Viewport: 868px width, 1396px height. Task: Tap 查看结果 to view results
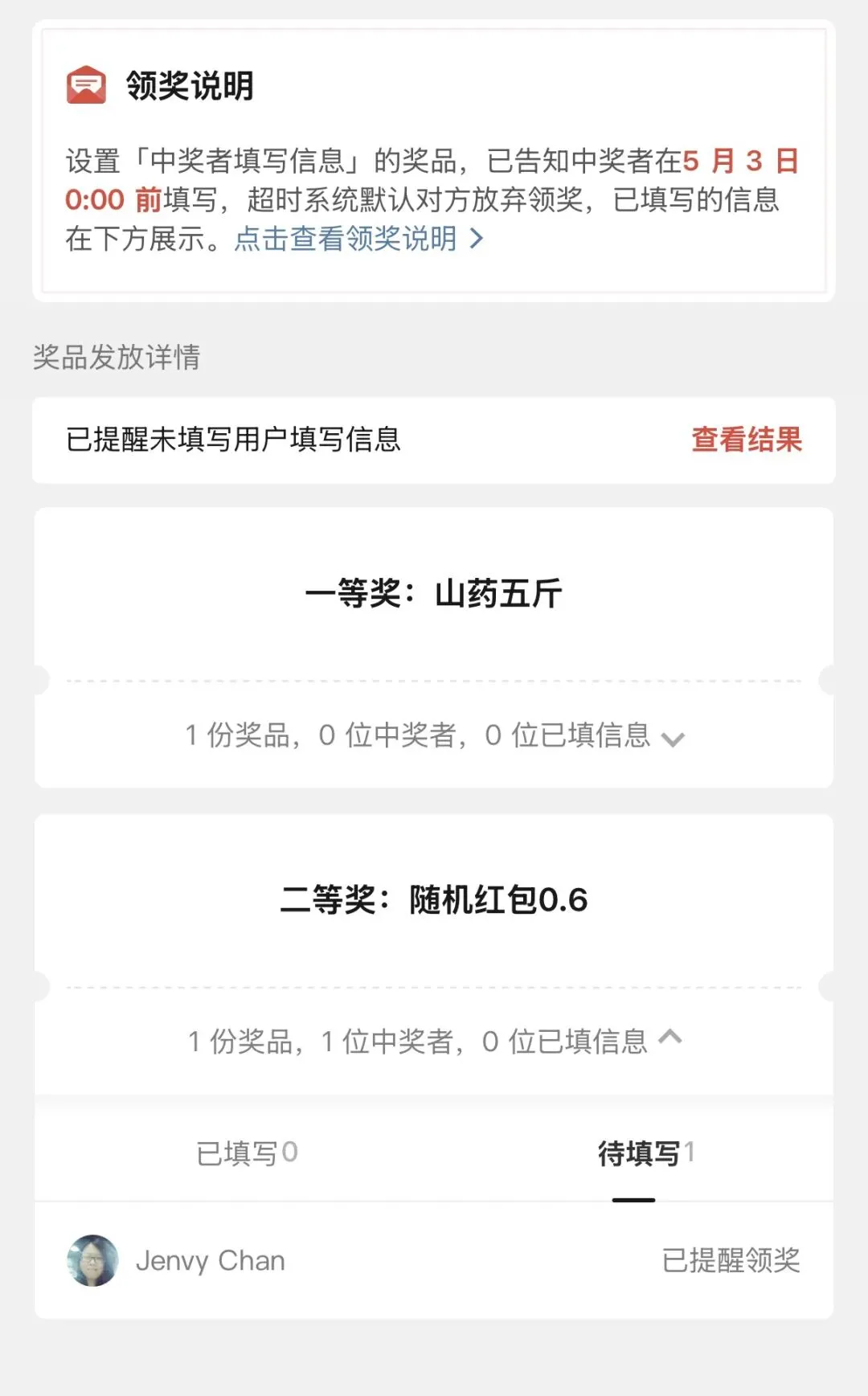pyautogui.click(x=747, y=440)
